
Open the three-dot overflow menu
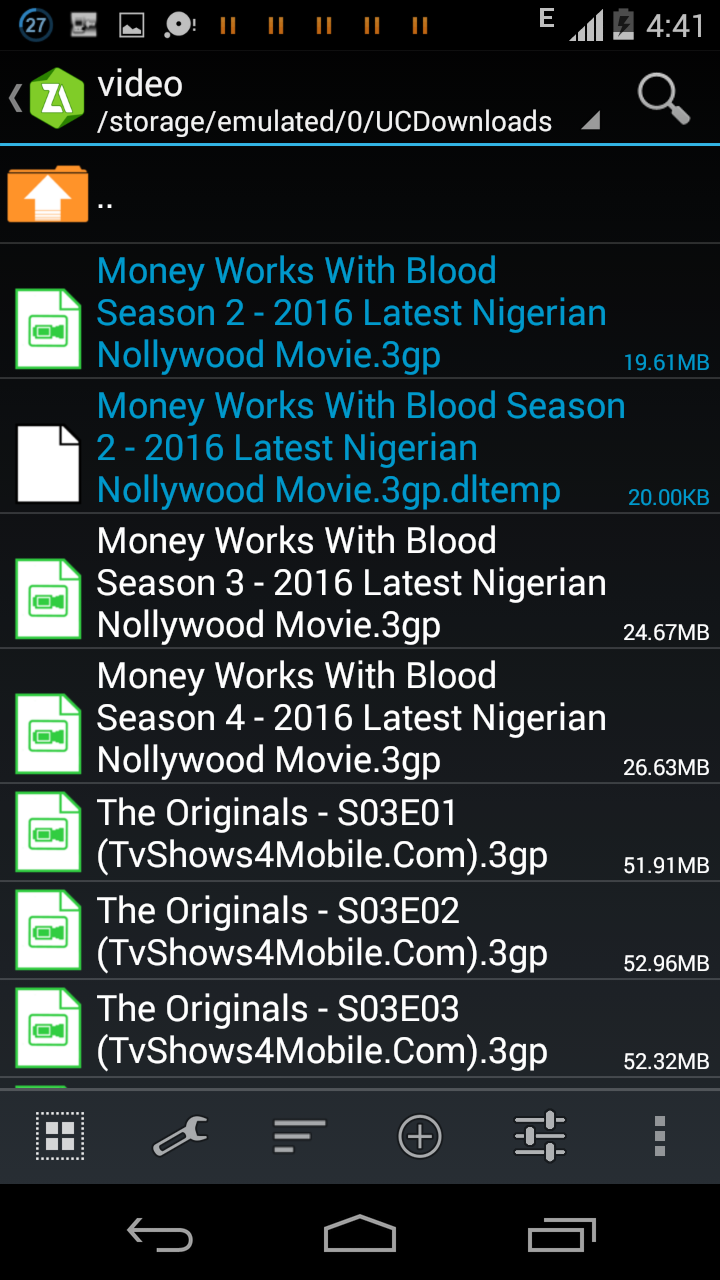tap(659, 1136)
